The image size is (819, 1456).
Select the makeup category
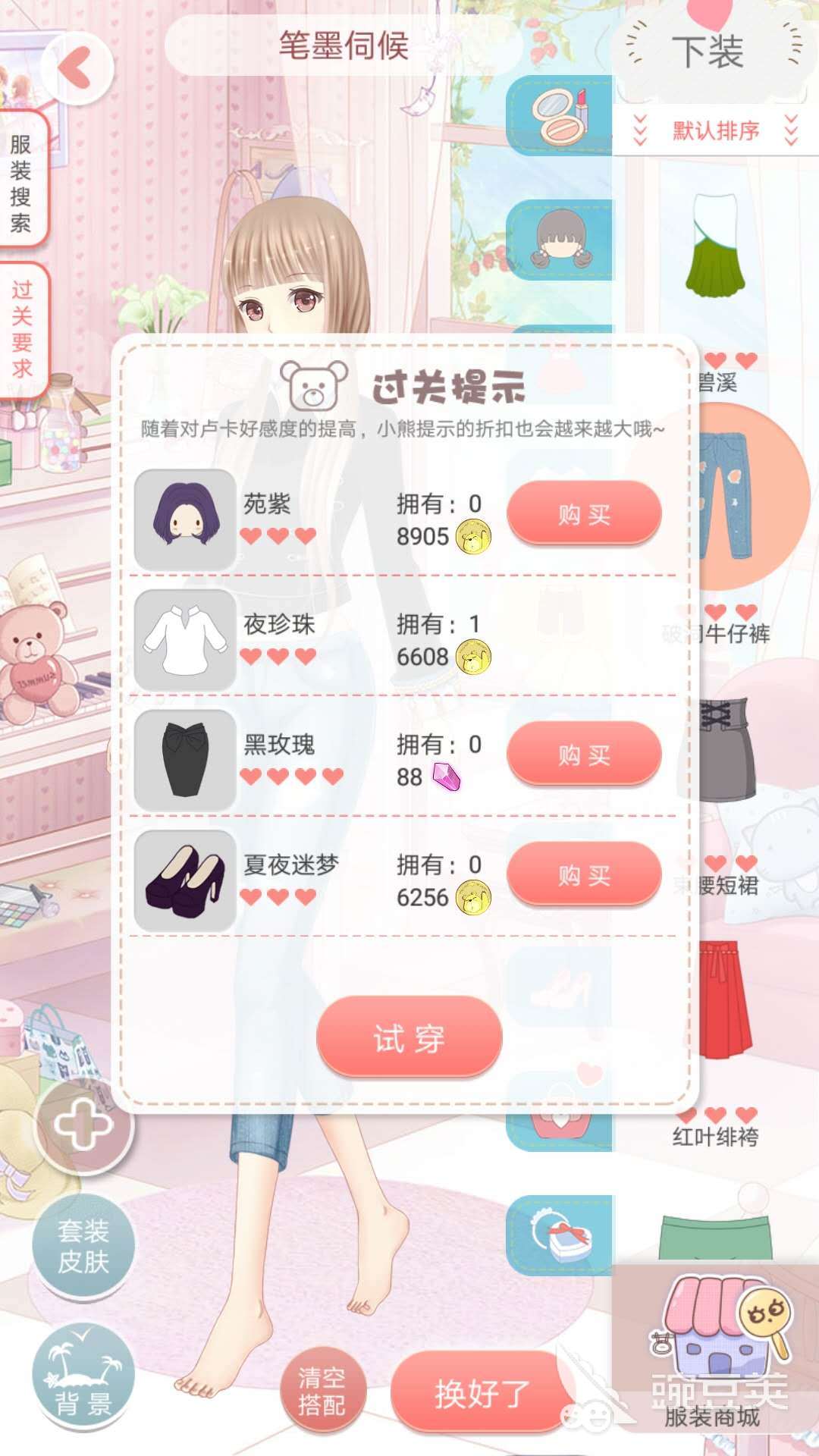click(561, 115)
